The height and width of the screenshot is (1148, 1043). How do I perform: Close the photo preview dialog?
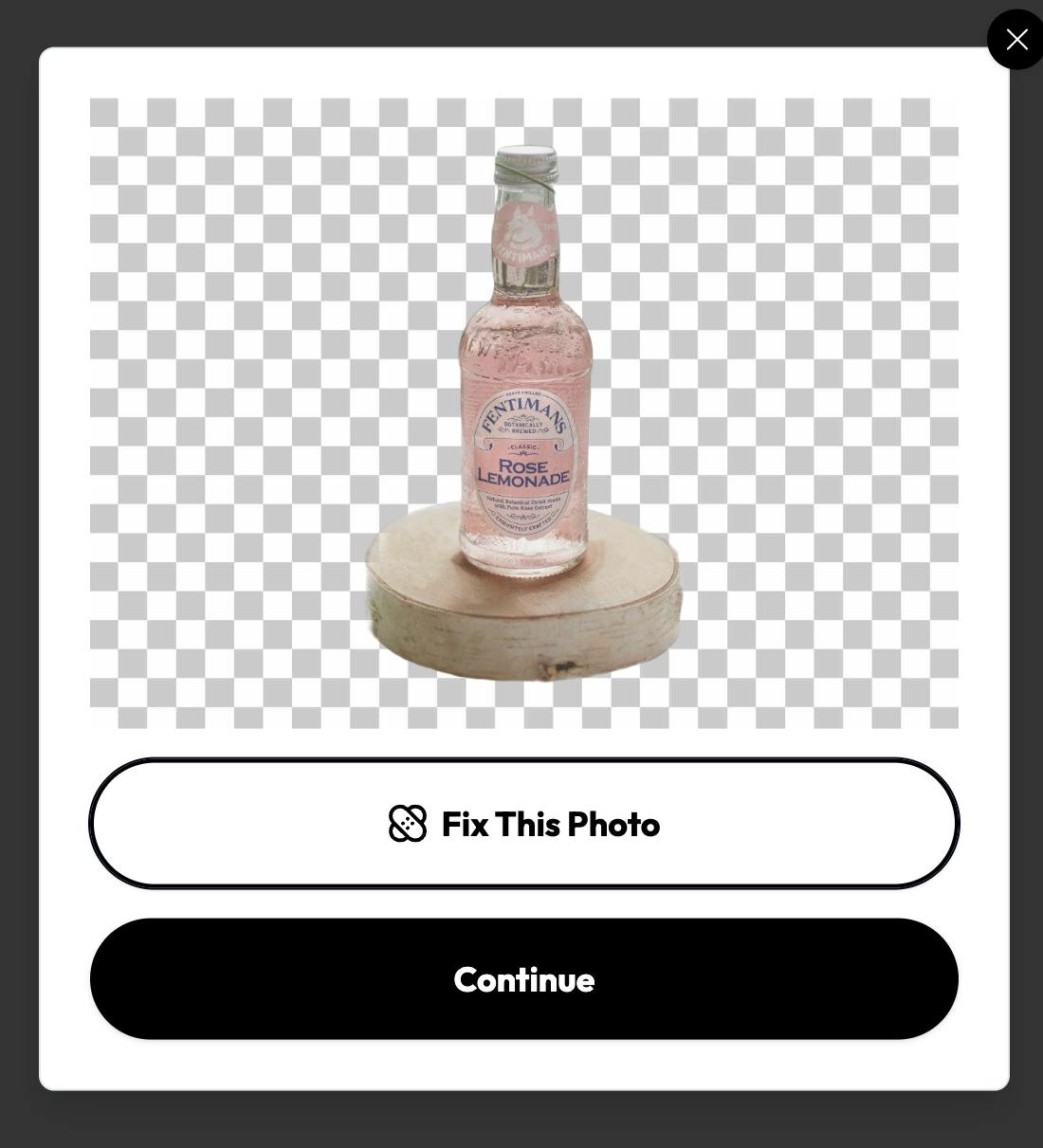pos(1016,40)
